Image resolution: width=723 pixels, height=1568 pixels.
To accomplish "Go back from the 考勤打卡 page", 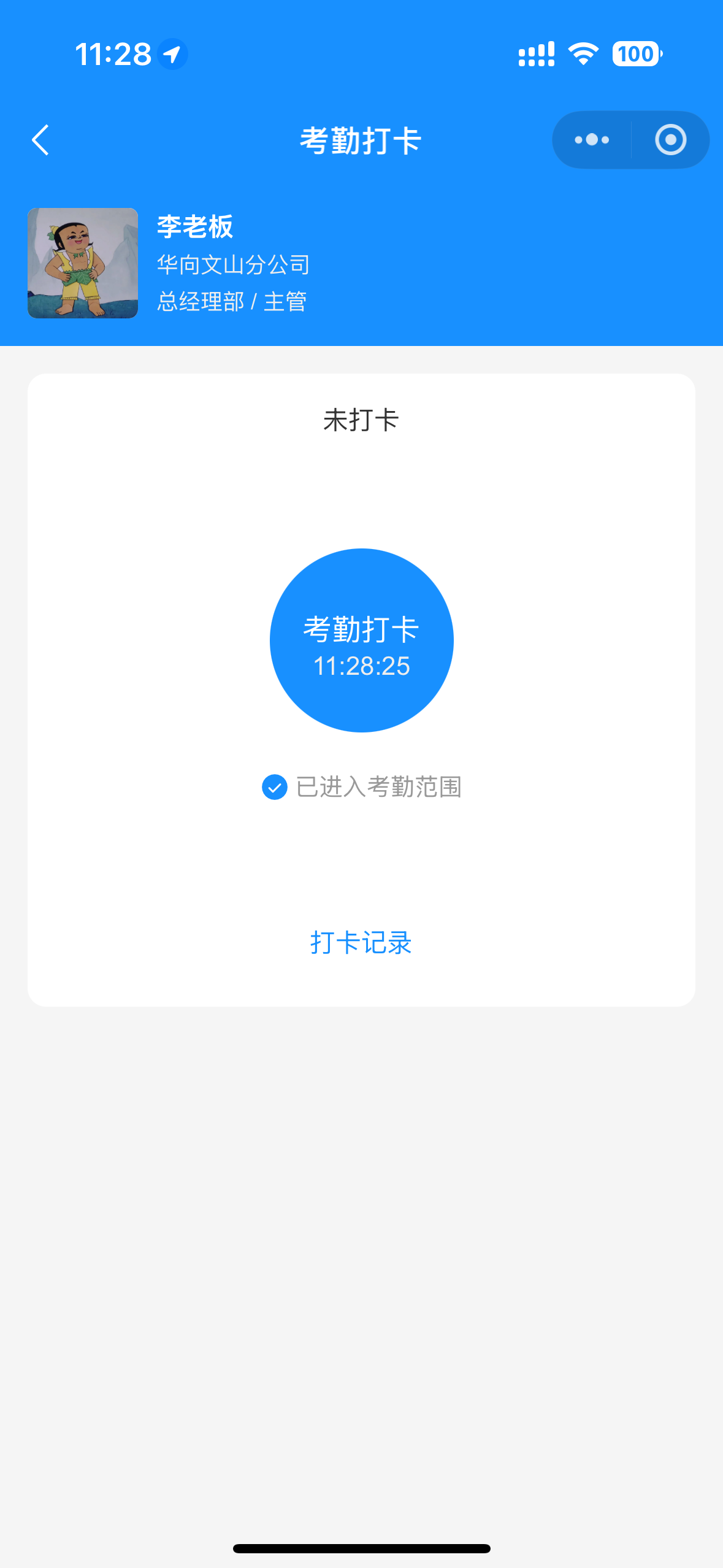I will 40,140.
